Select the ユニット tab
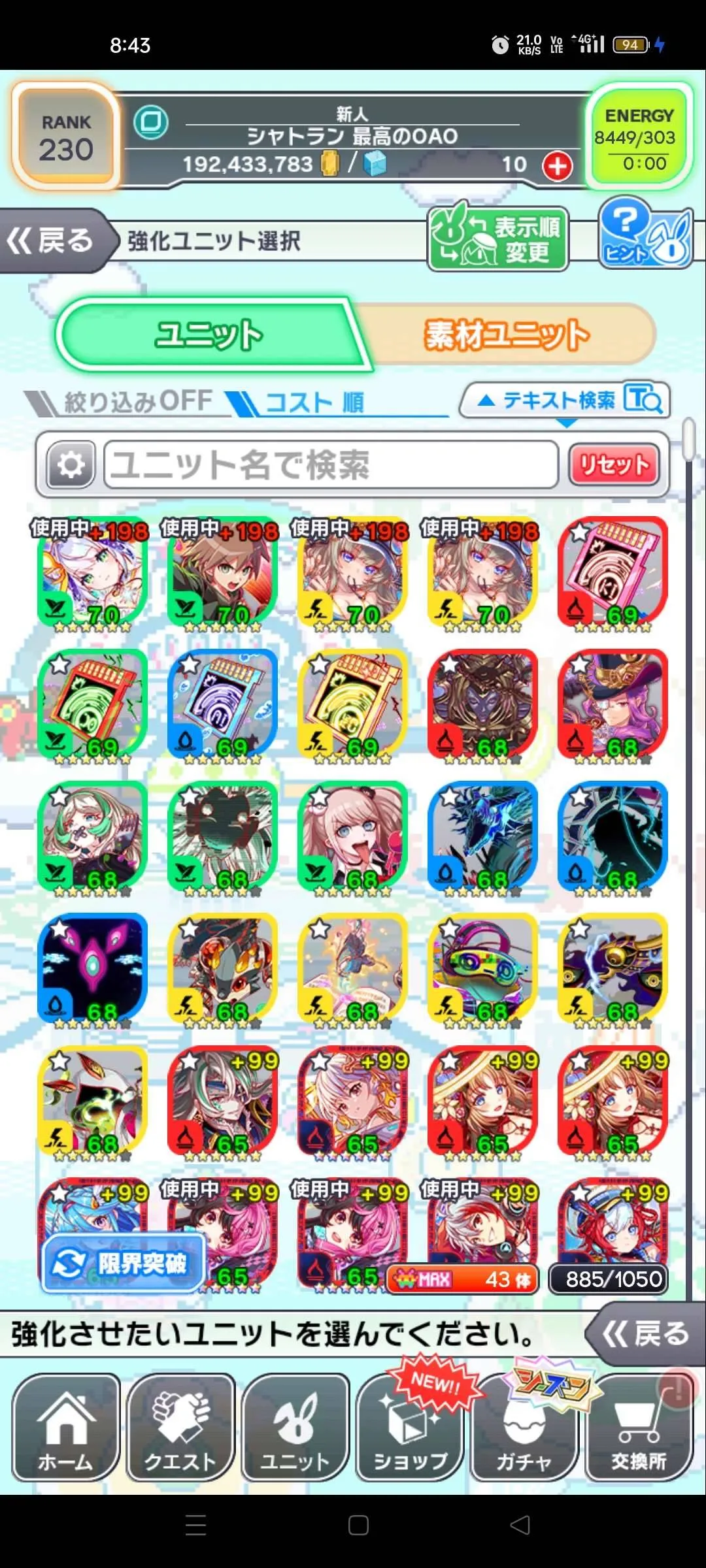The image size is (706, 1568). click(x=209, y=335)
